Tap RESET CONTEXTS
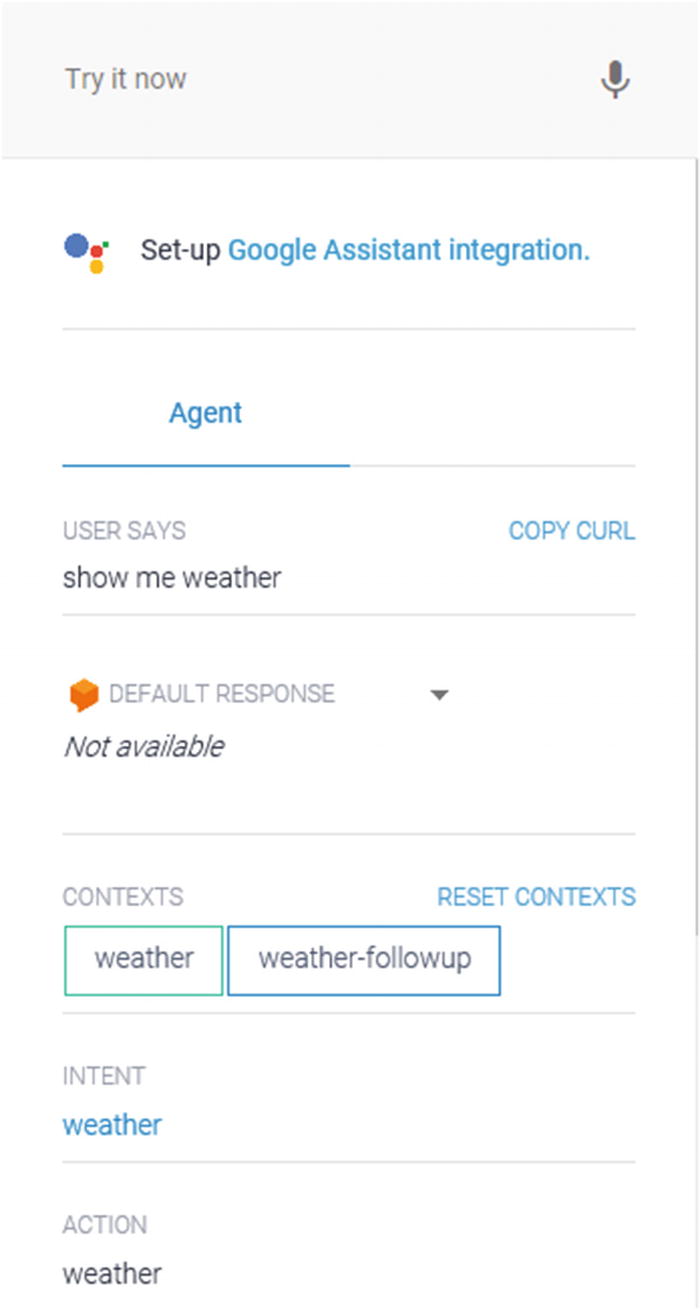The height and width of the screenshot is (1310, 700). 536,897
